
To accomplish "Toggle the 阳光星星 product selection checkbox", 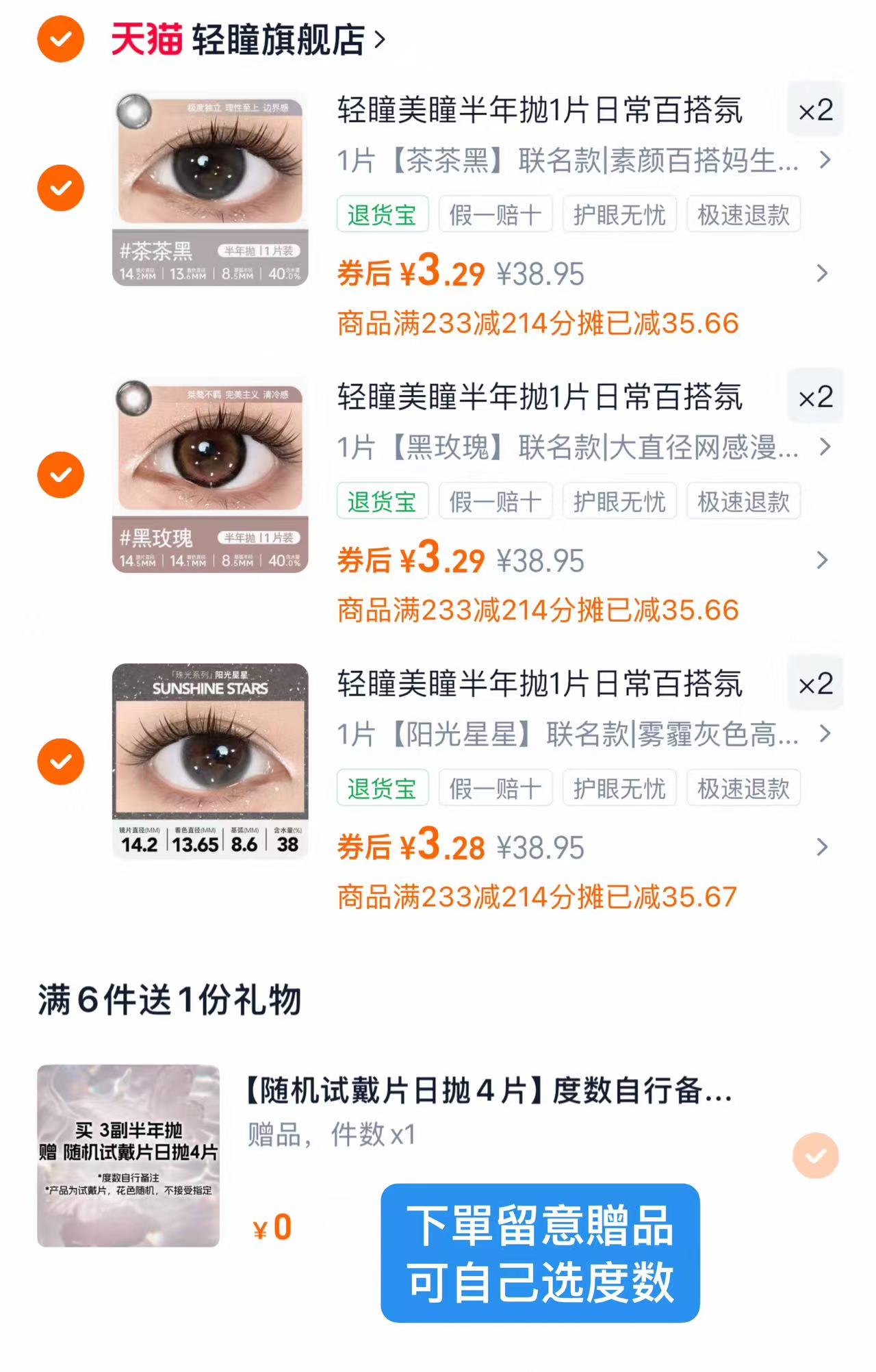I will point(60,760).
